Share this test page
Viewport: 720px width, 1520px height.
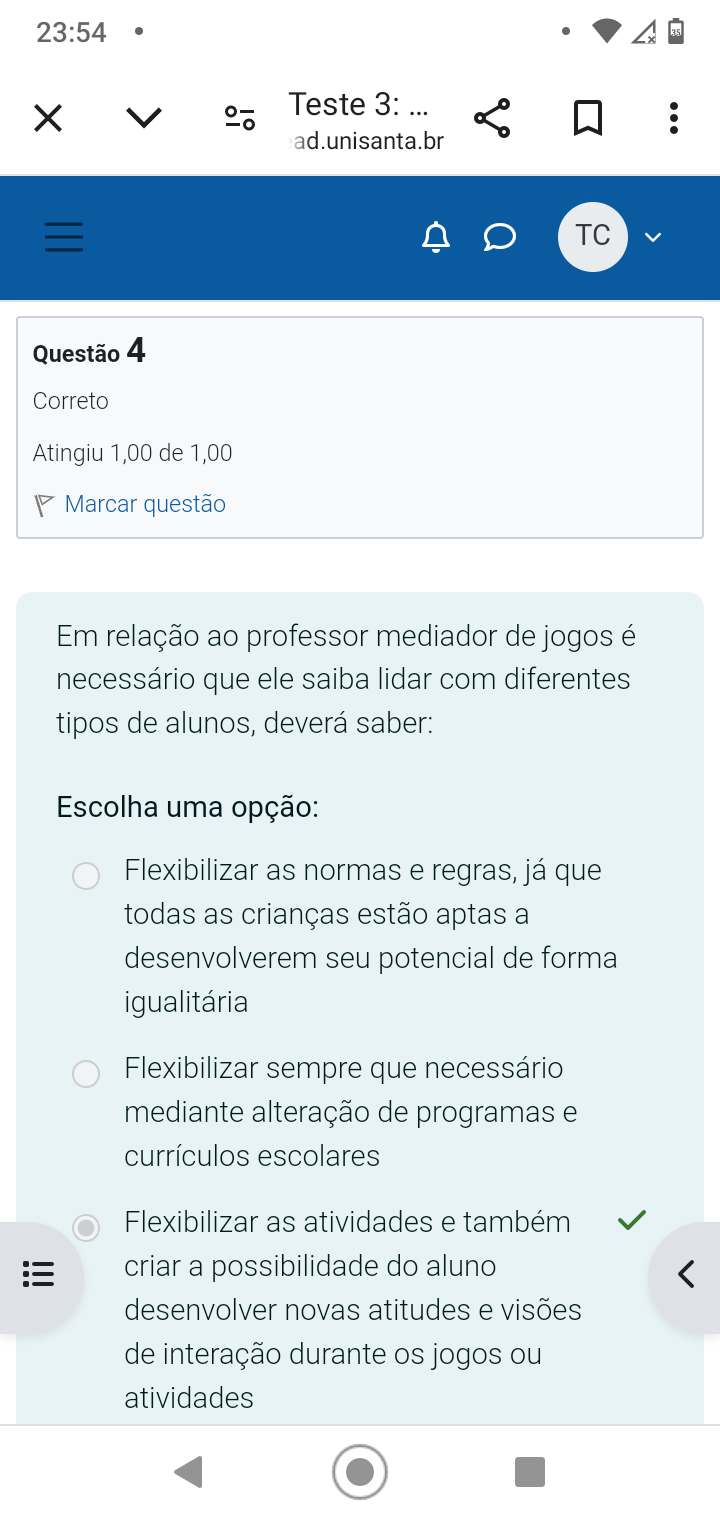pos(492,119)
